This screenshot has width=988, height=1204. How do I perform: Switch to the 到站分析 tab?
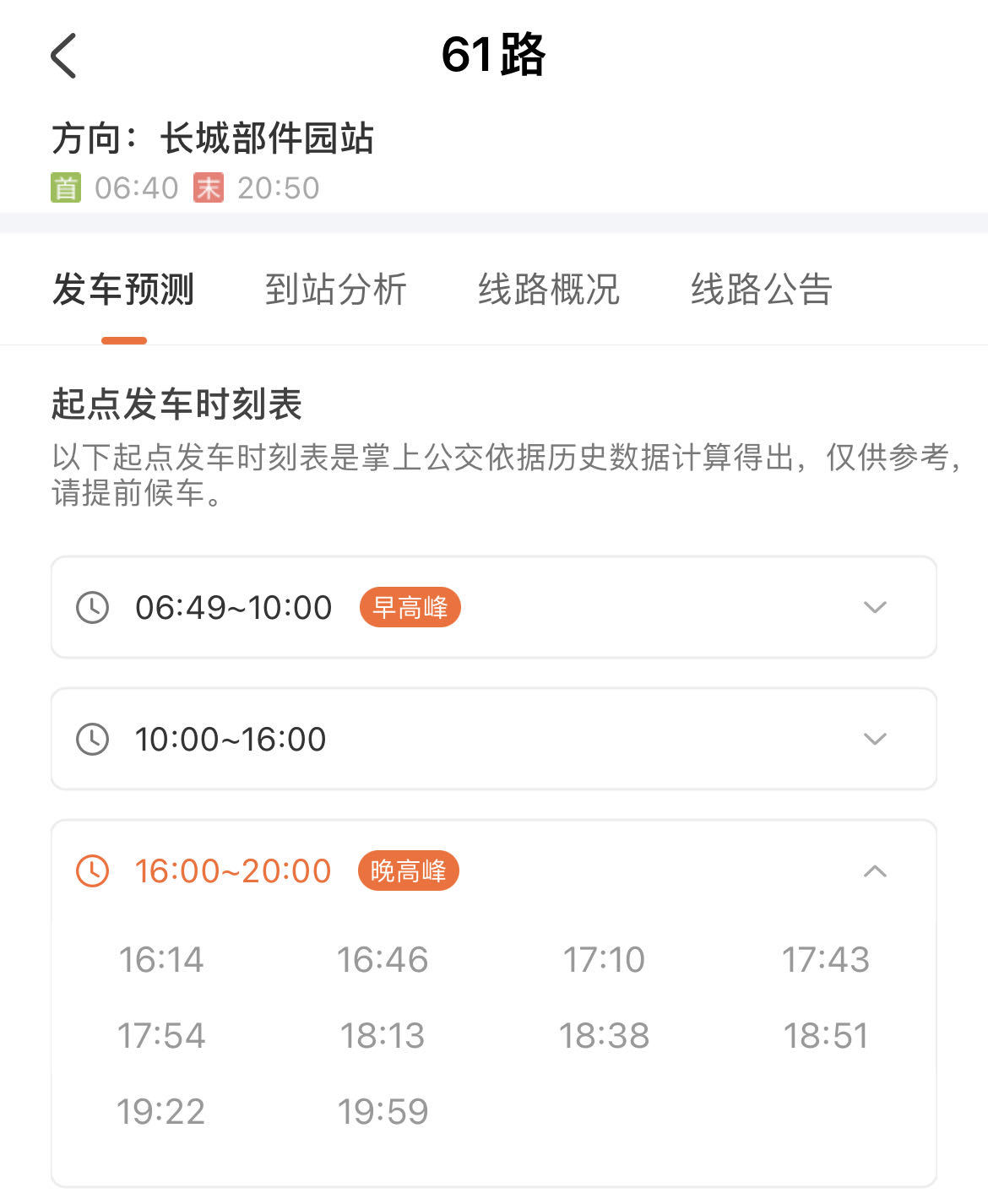336,290
